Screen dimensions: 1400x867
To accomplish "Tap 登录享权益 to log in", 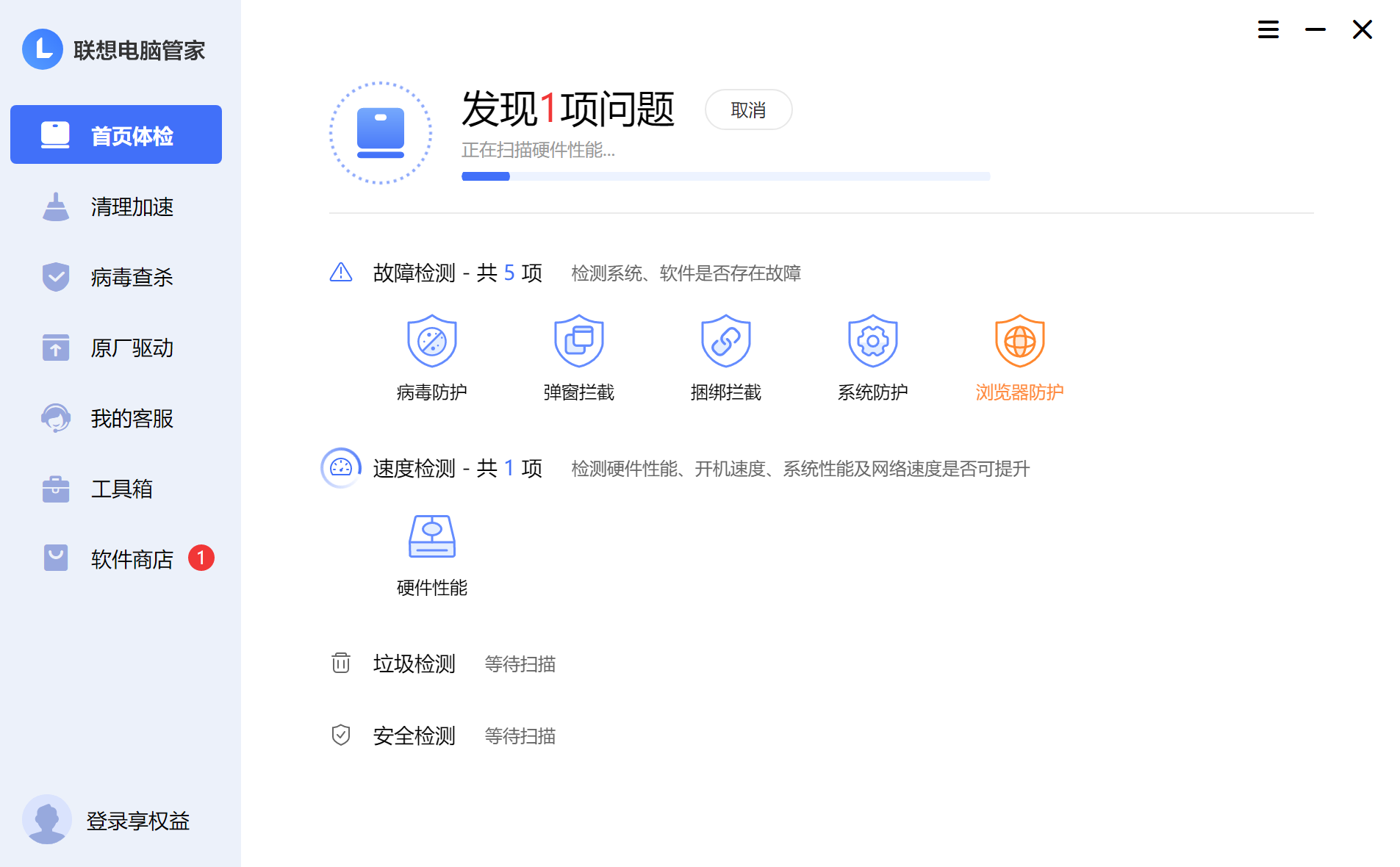I will pos(110,820).
